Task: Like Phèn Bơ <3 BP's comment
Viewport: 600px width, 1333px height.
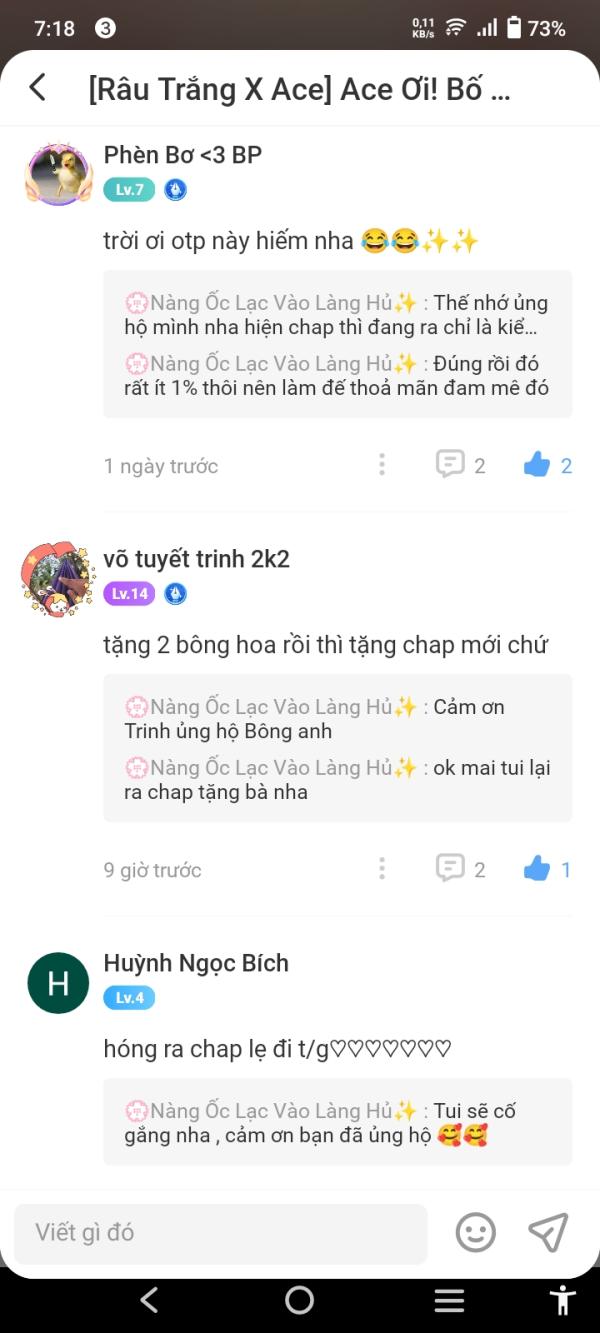Action: click(548, 465)
